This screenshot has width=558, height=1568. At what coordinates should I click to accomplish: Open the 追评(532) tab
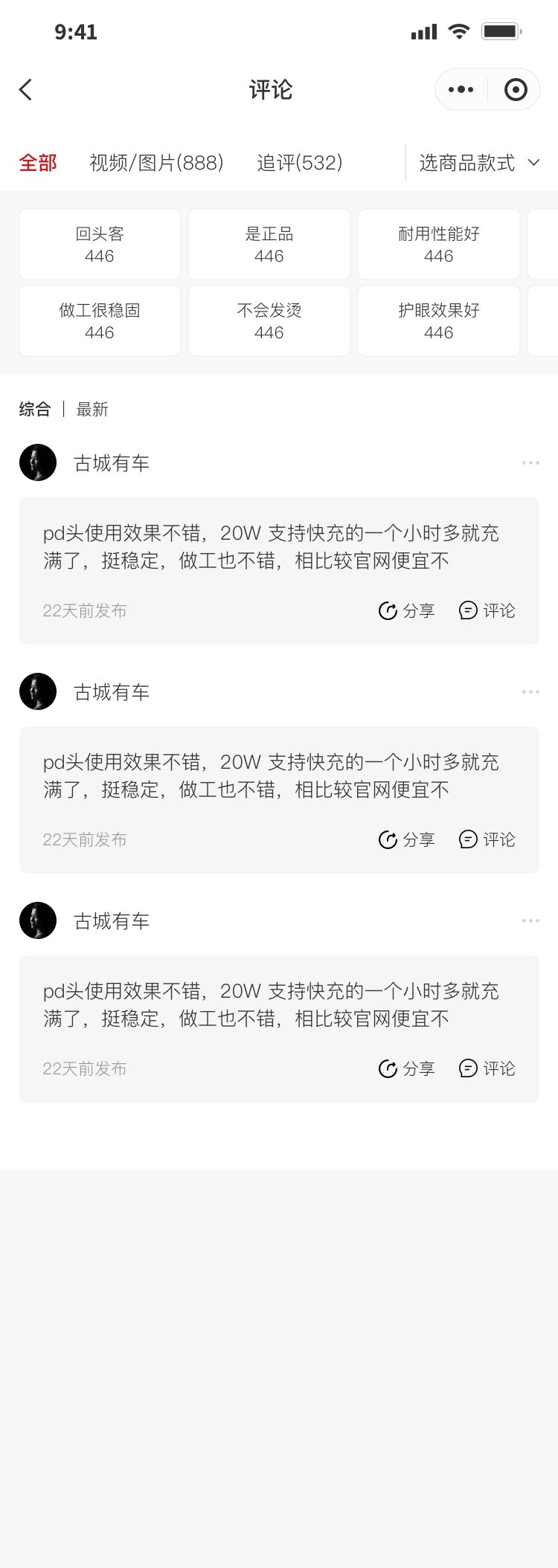pos(299,163)
